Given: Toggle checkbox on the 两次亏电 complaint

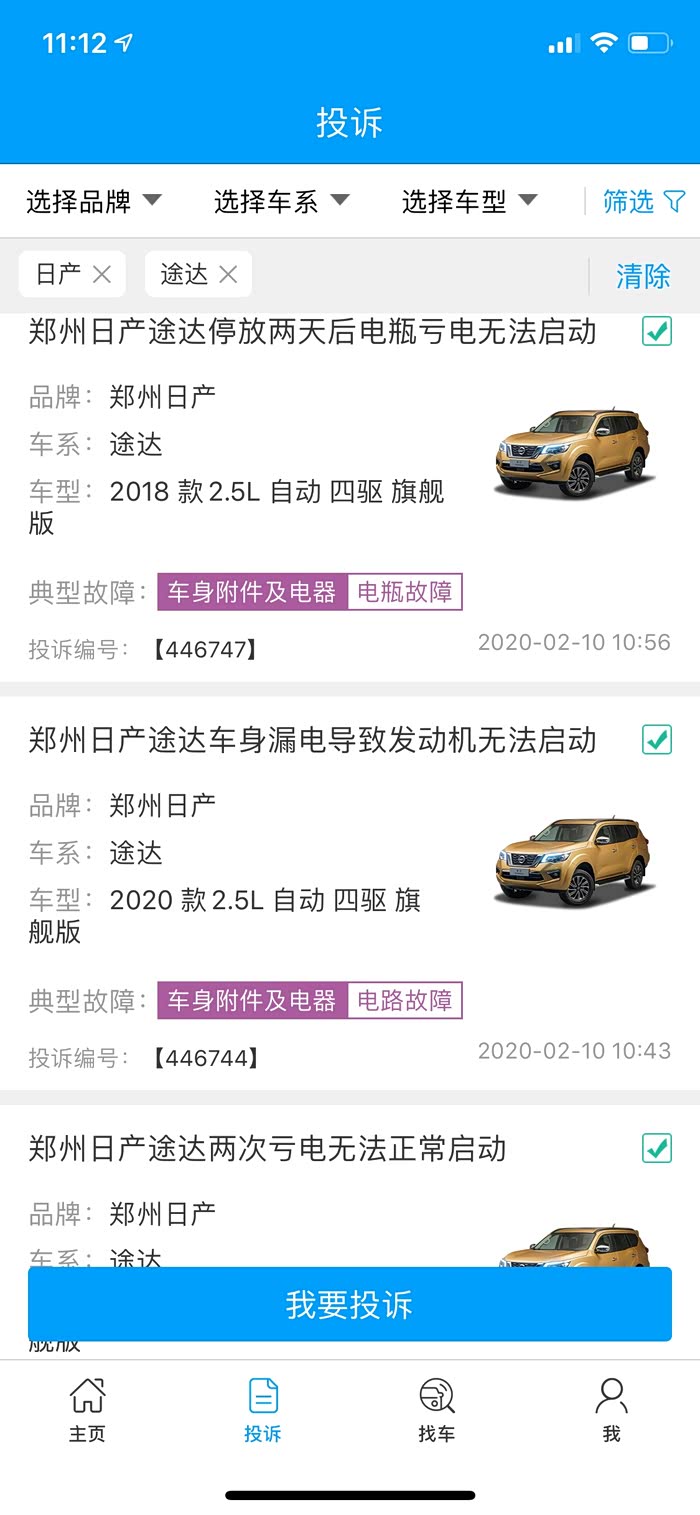Looking at the screenshot, I should coord(657,1148).
